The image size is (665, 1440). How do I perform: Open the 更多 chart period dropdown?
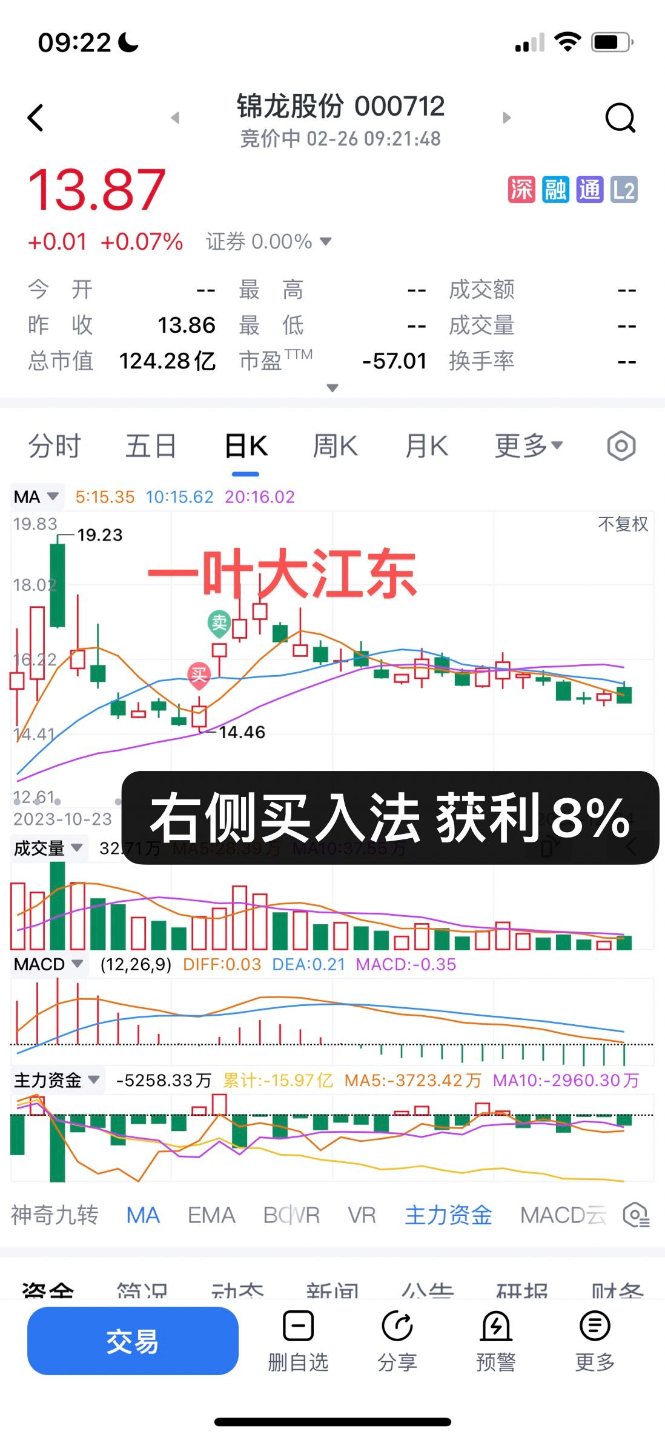tap(529, 446)
